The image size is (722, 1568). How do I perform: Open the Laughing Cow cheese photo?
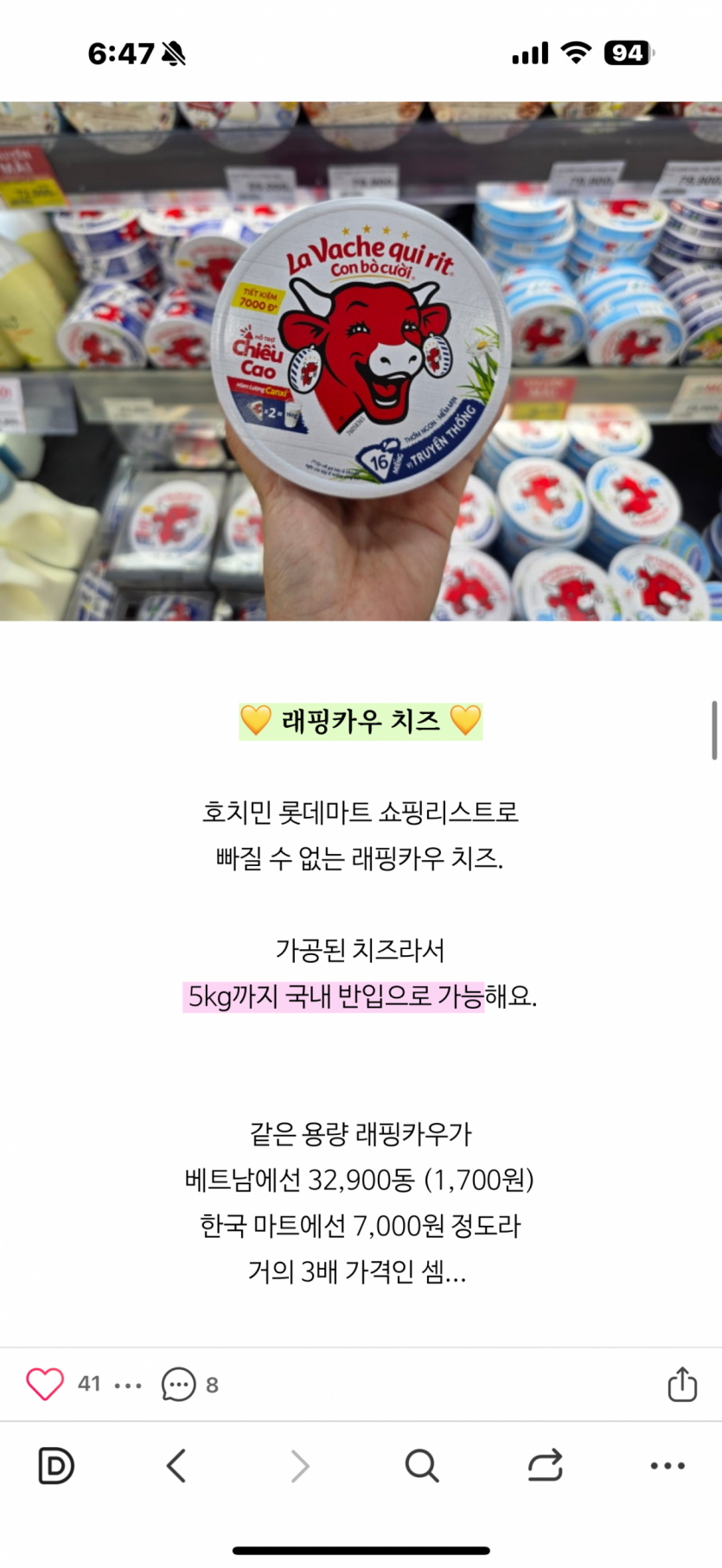[361, 361]
